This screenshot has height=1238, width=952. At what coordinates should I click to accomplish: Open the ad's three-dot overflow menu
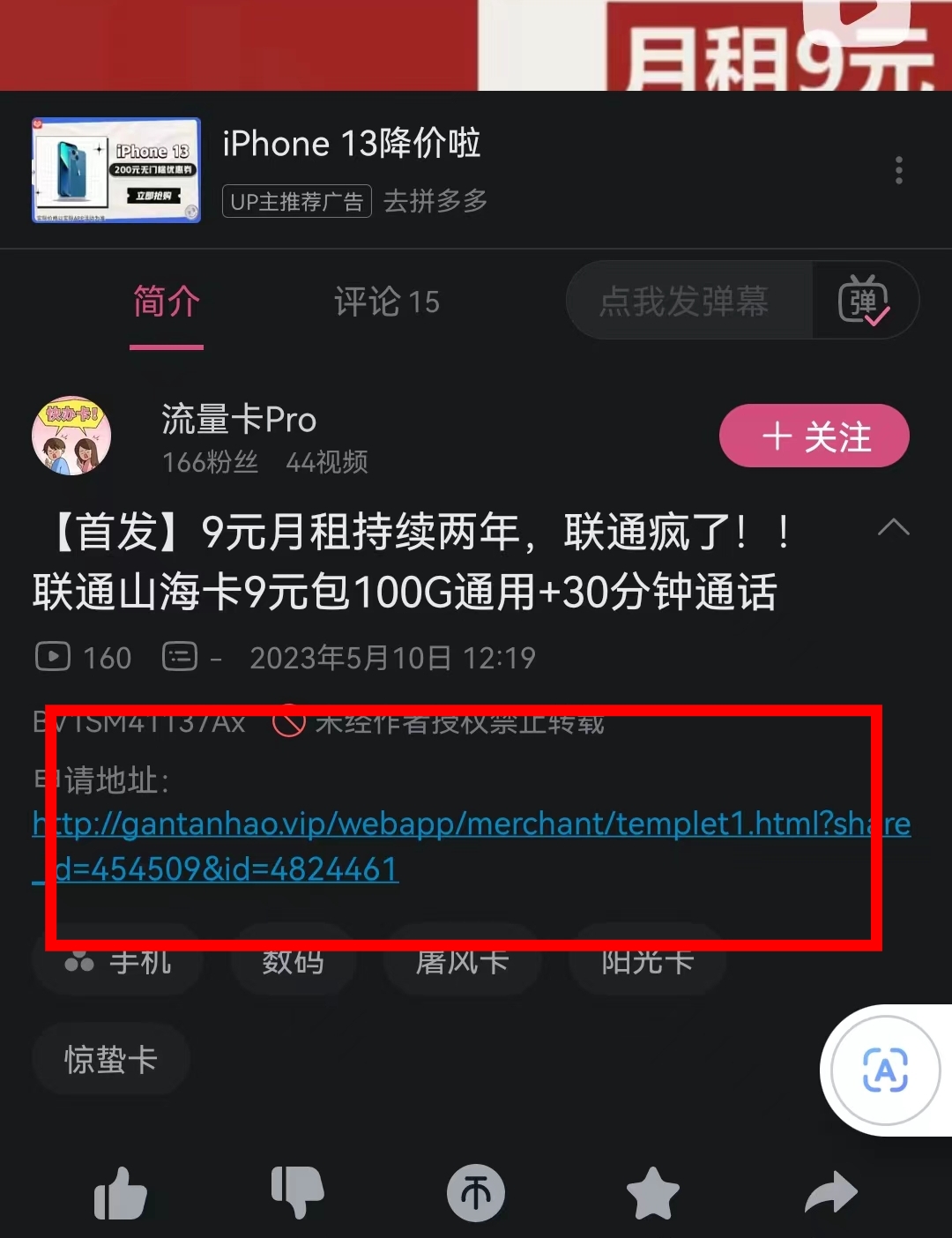pos(898,170)
